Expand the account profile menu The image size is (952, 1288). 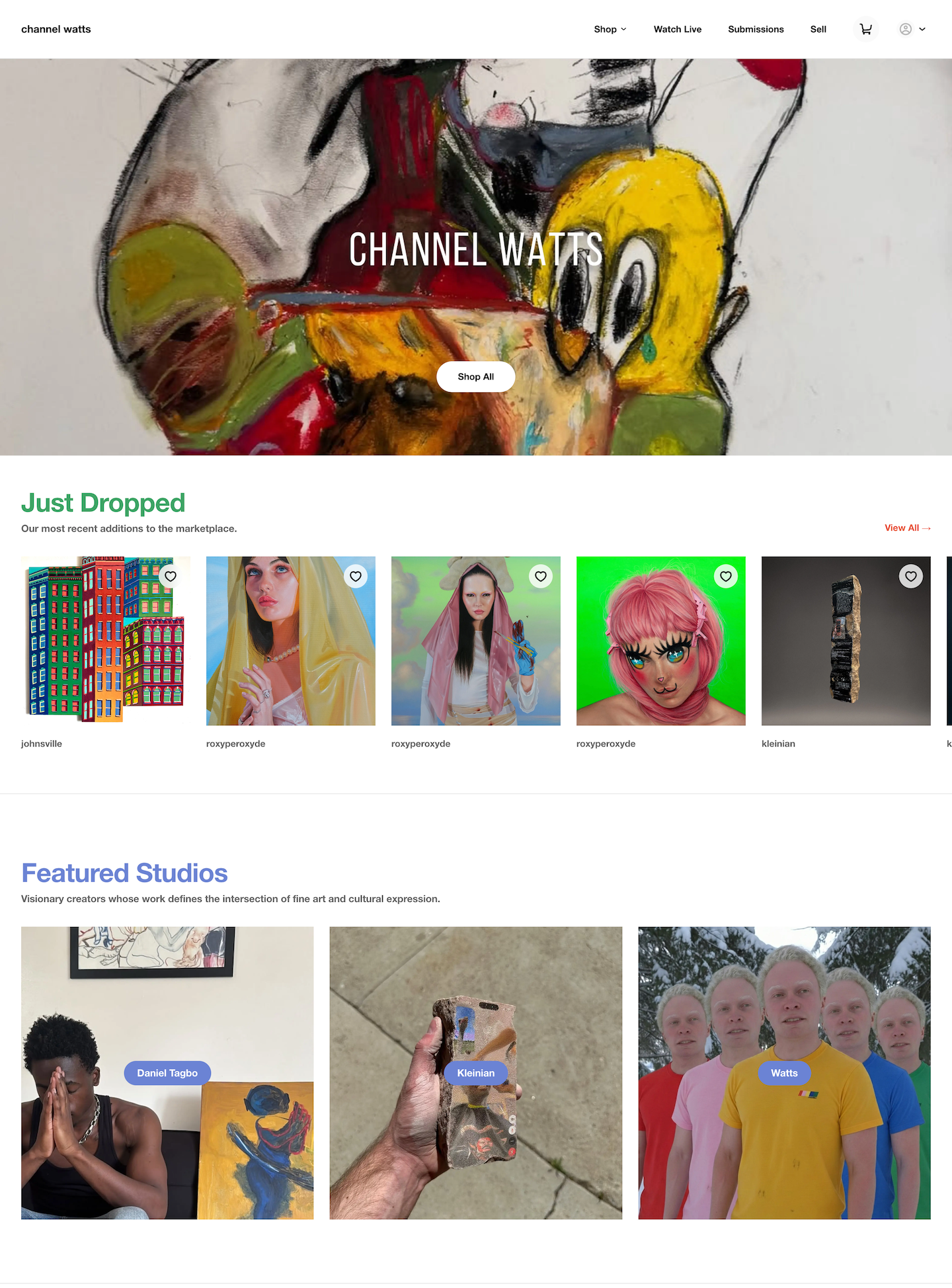coord(912,29)
